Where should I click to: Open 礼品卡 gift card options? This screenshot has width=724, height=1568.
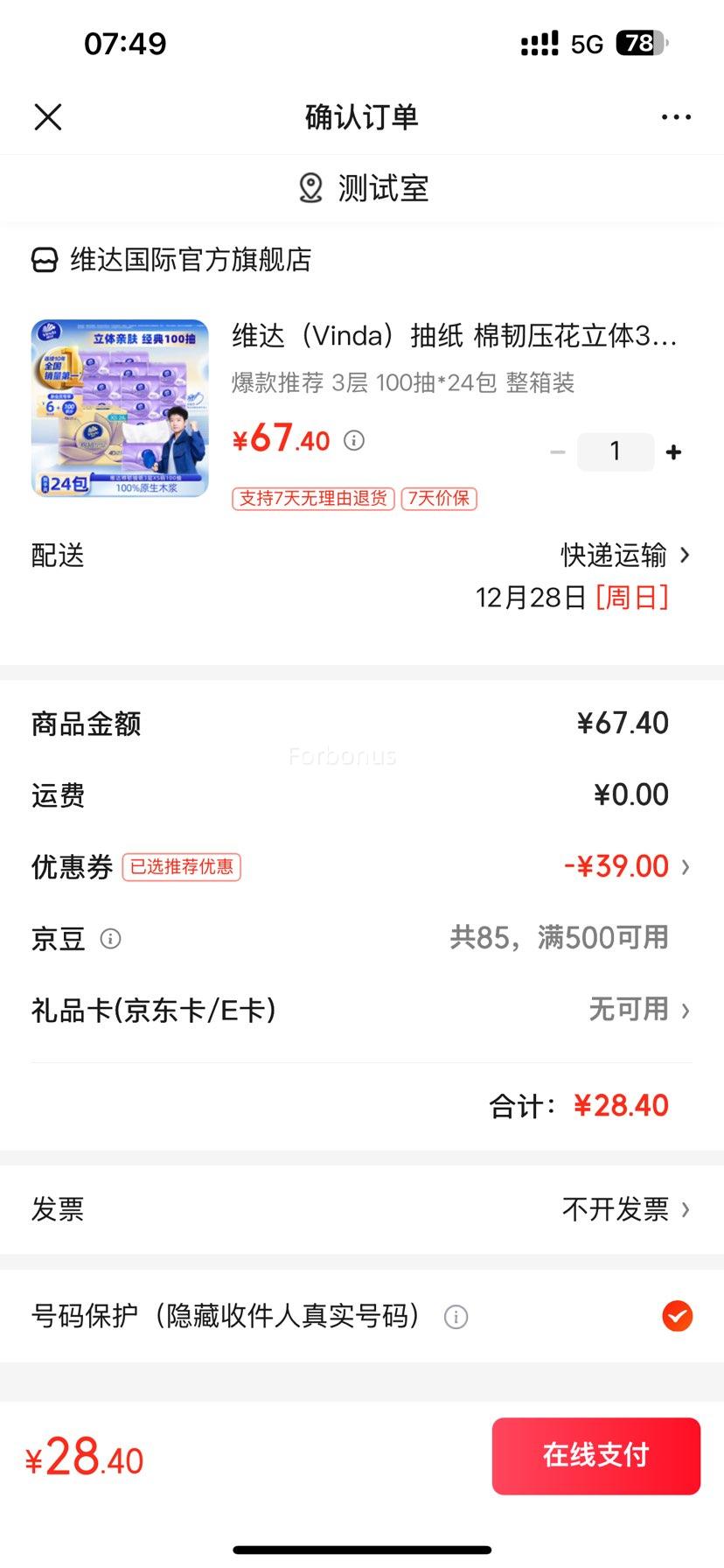(638, 1010)
